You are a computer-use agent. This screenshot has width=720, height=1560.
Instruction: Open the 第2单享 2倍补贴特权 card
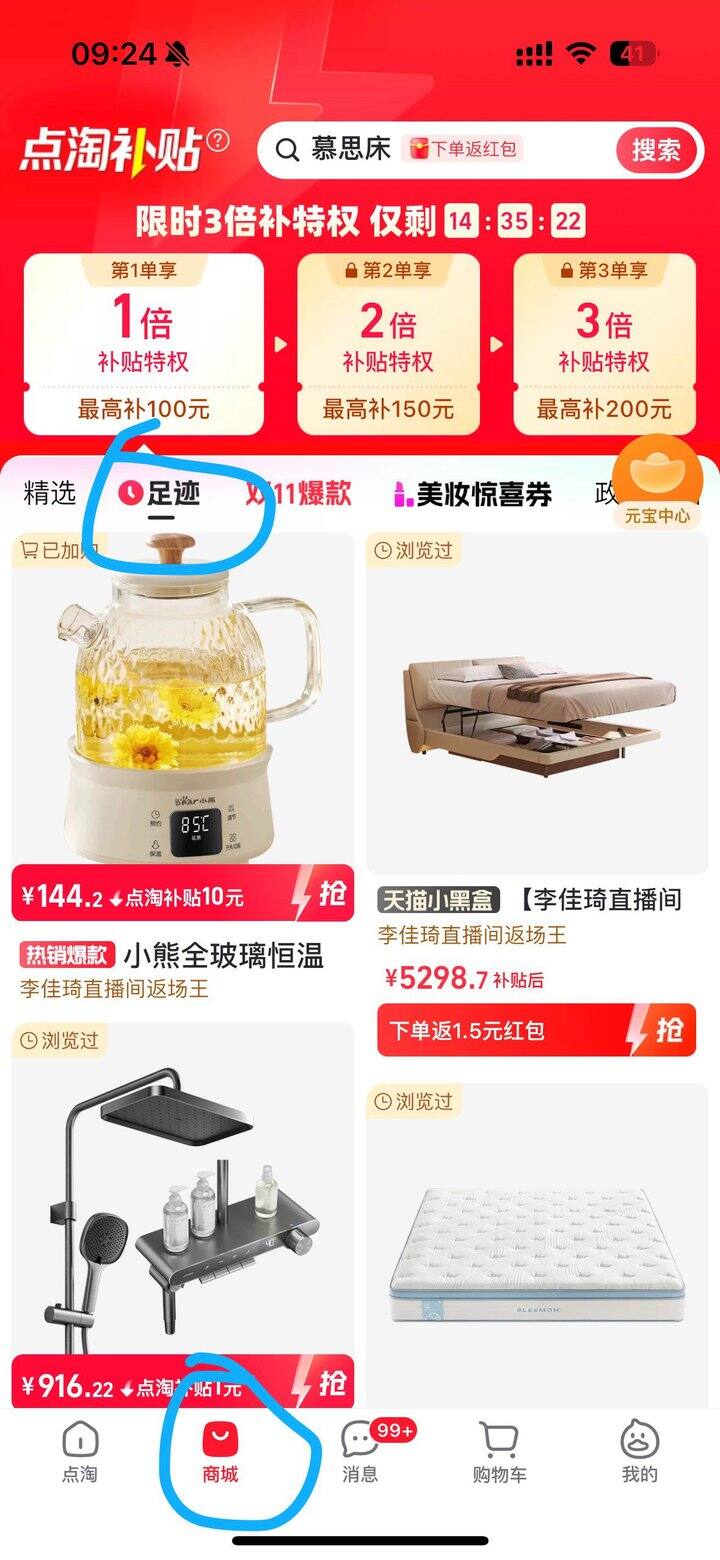coord(388,344)
